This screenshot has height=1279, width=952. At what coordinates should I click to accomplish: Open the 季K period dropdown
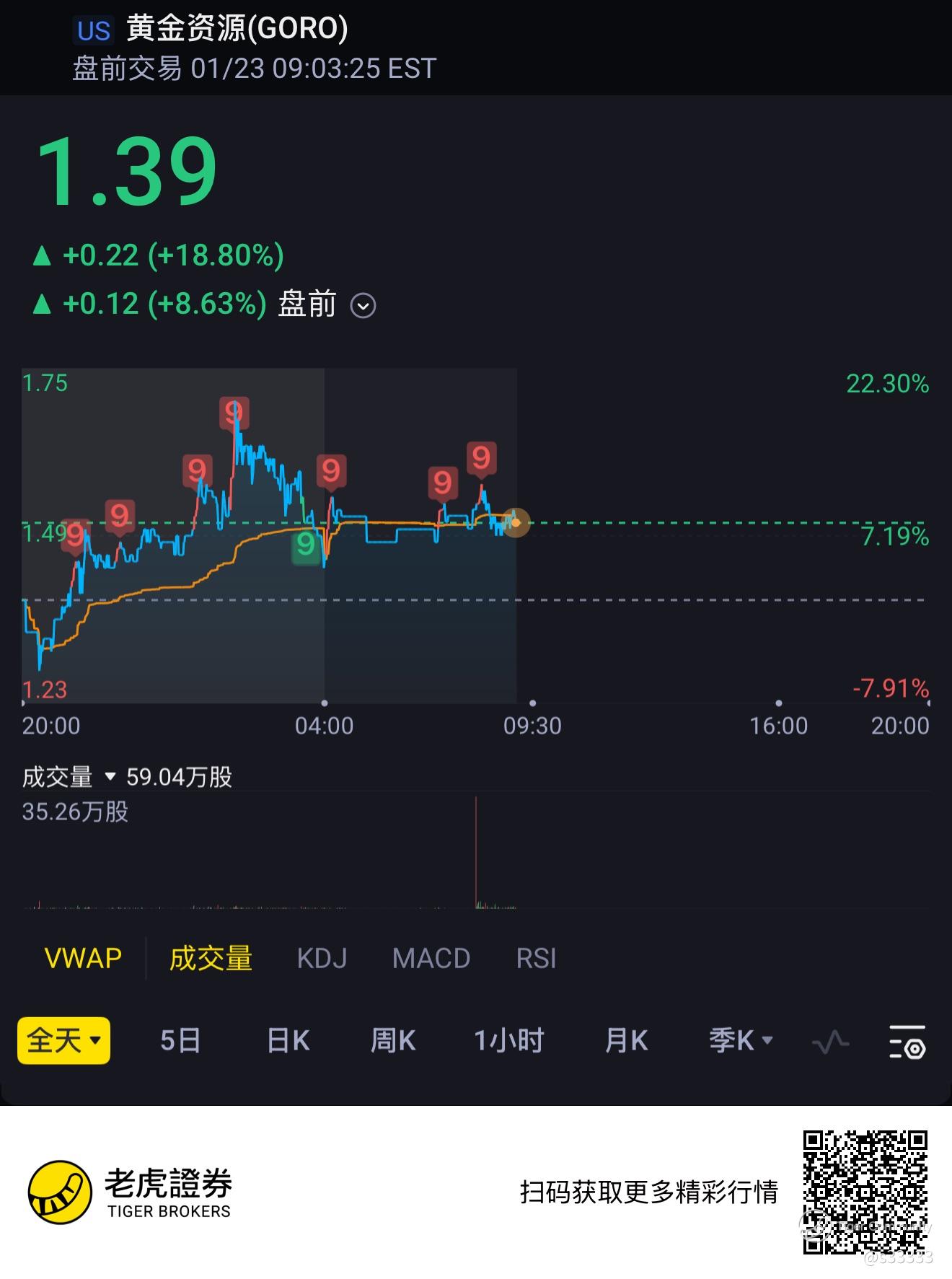pyautogui.click(x=741, y=1040)
